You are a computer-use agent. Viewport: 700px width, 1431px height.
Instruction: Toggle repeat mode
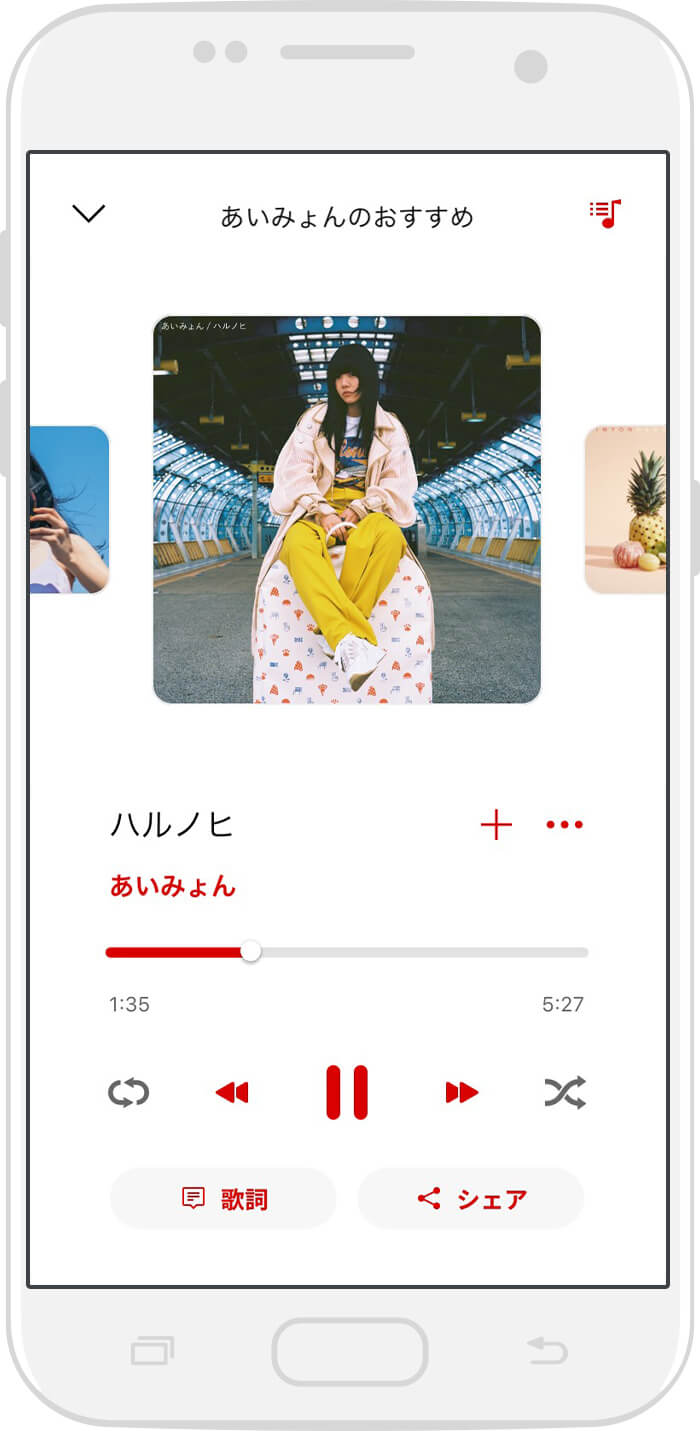pyautogui.click(x=129, y=1092)
